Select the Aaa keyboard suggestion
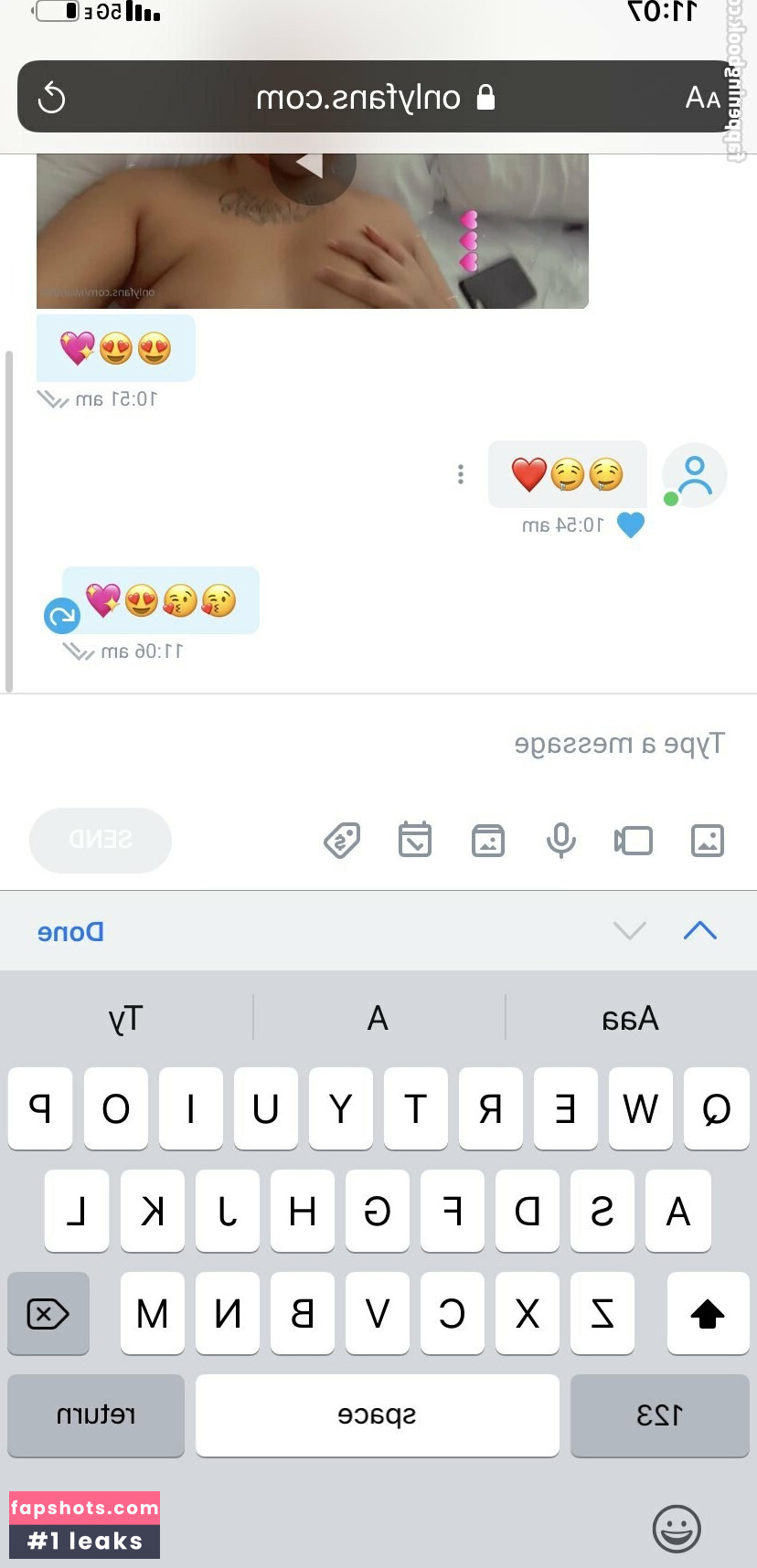This screenshot has width=757, height=1568. 630,1018
